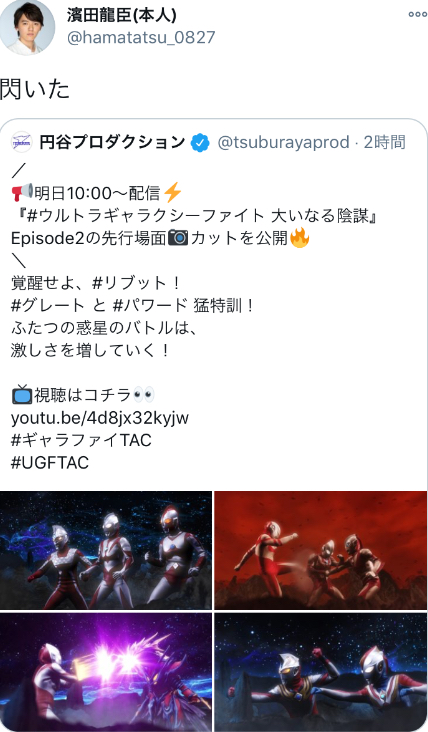View the red-sky kick battle photo

[321, 550]
